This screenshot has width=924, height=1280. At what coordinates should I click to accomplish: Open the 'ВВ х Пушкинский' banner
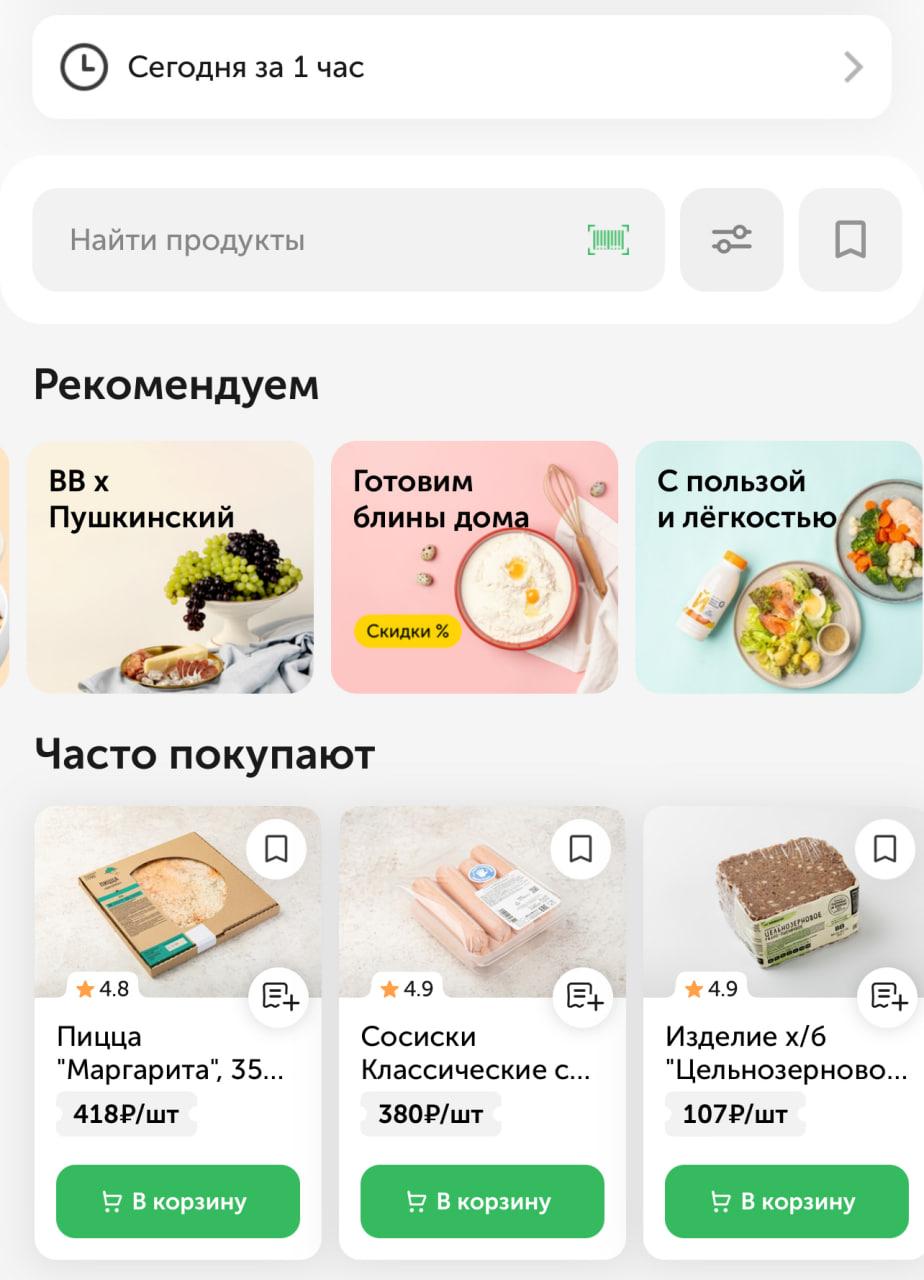point(169,567)
